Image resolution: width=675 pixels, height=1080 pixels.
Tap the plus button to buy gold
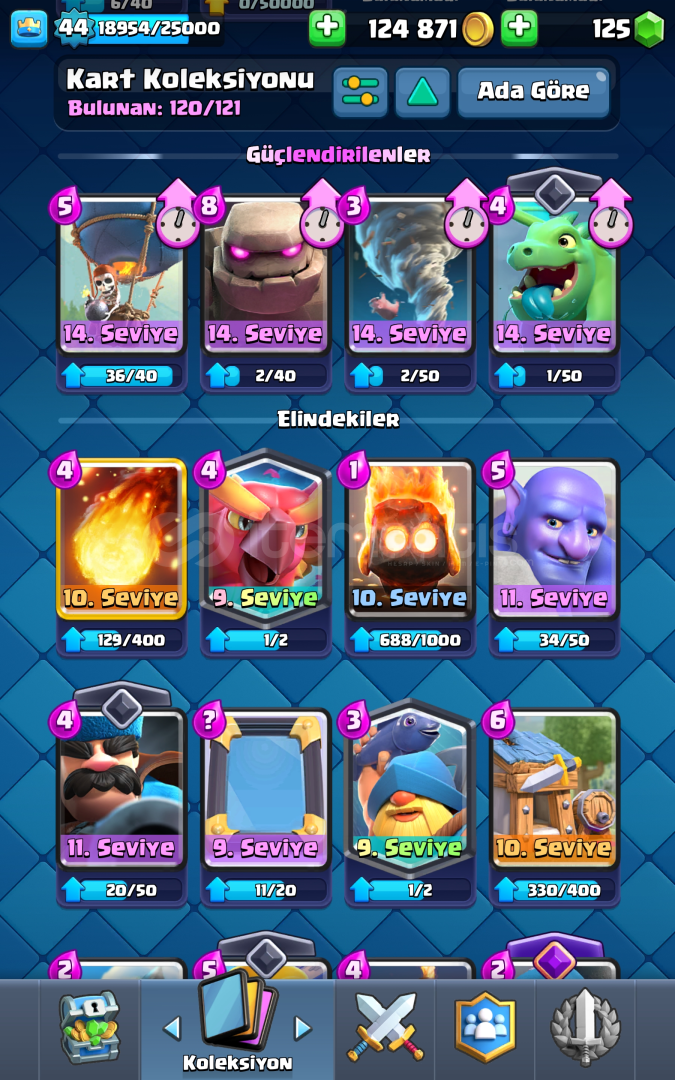[x=327, y=28]
